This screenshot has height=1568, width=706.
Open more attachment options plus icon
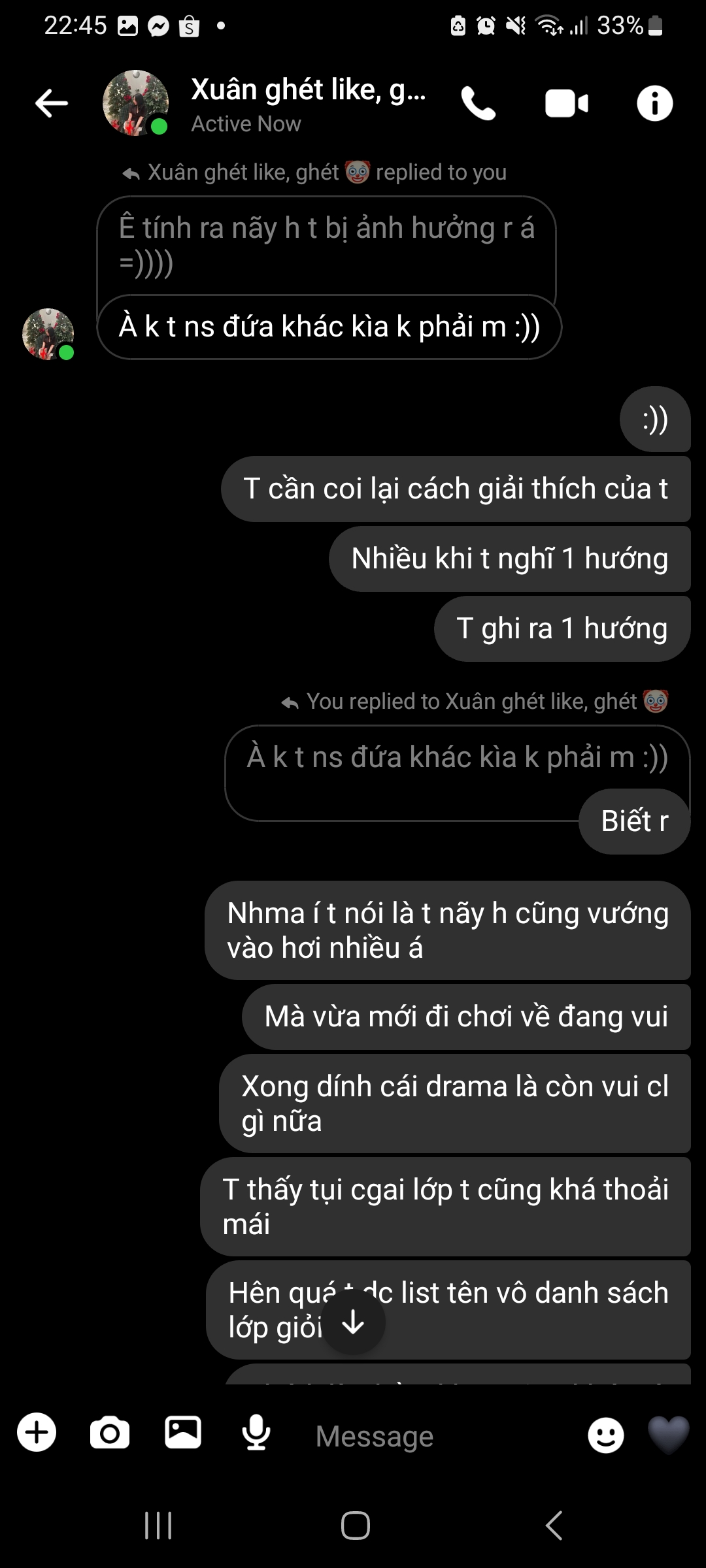pyautogui.click(x=37, y=1433)
